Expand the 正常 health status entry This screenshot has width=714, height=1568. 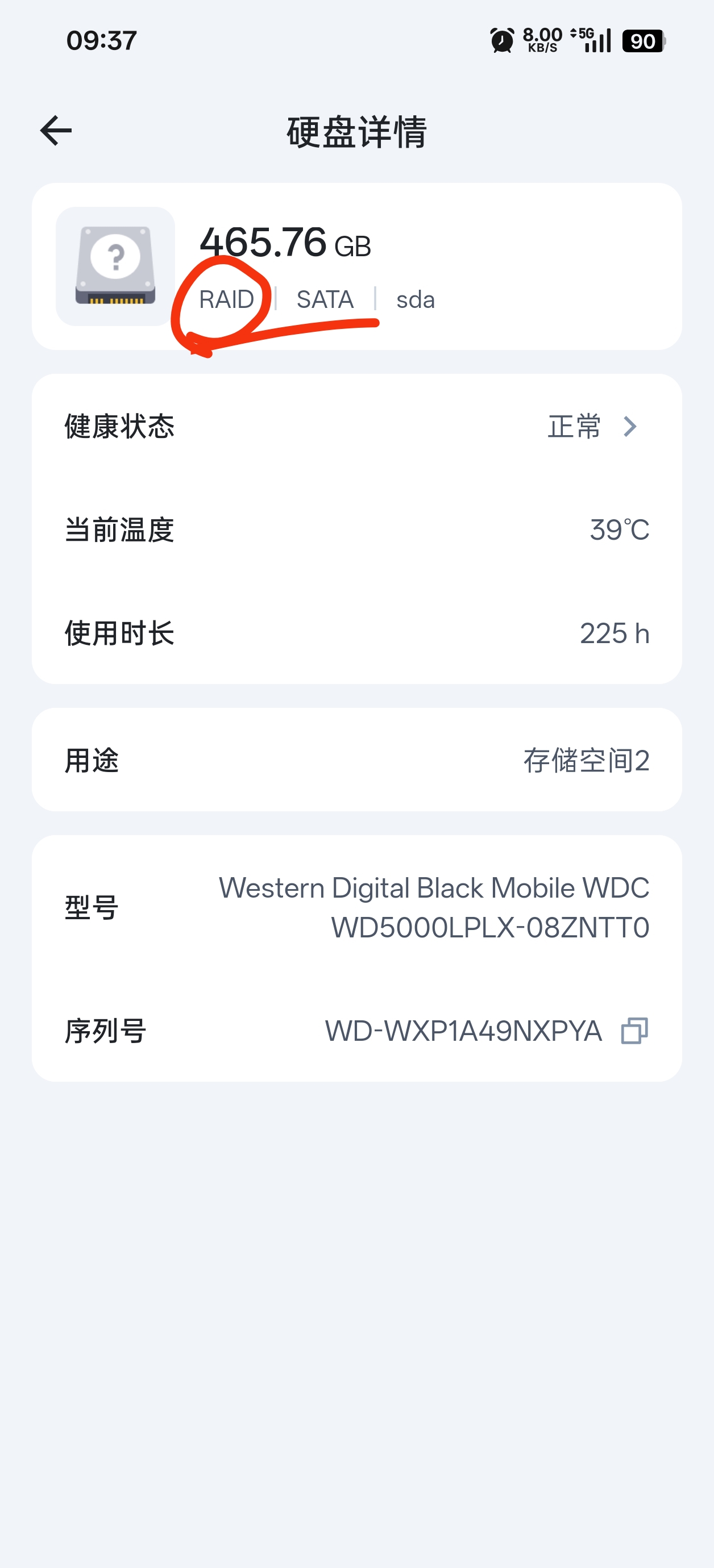pyautogui.click(x=573, y=427)
